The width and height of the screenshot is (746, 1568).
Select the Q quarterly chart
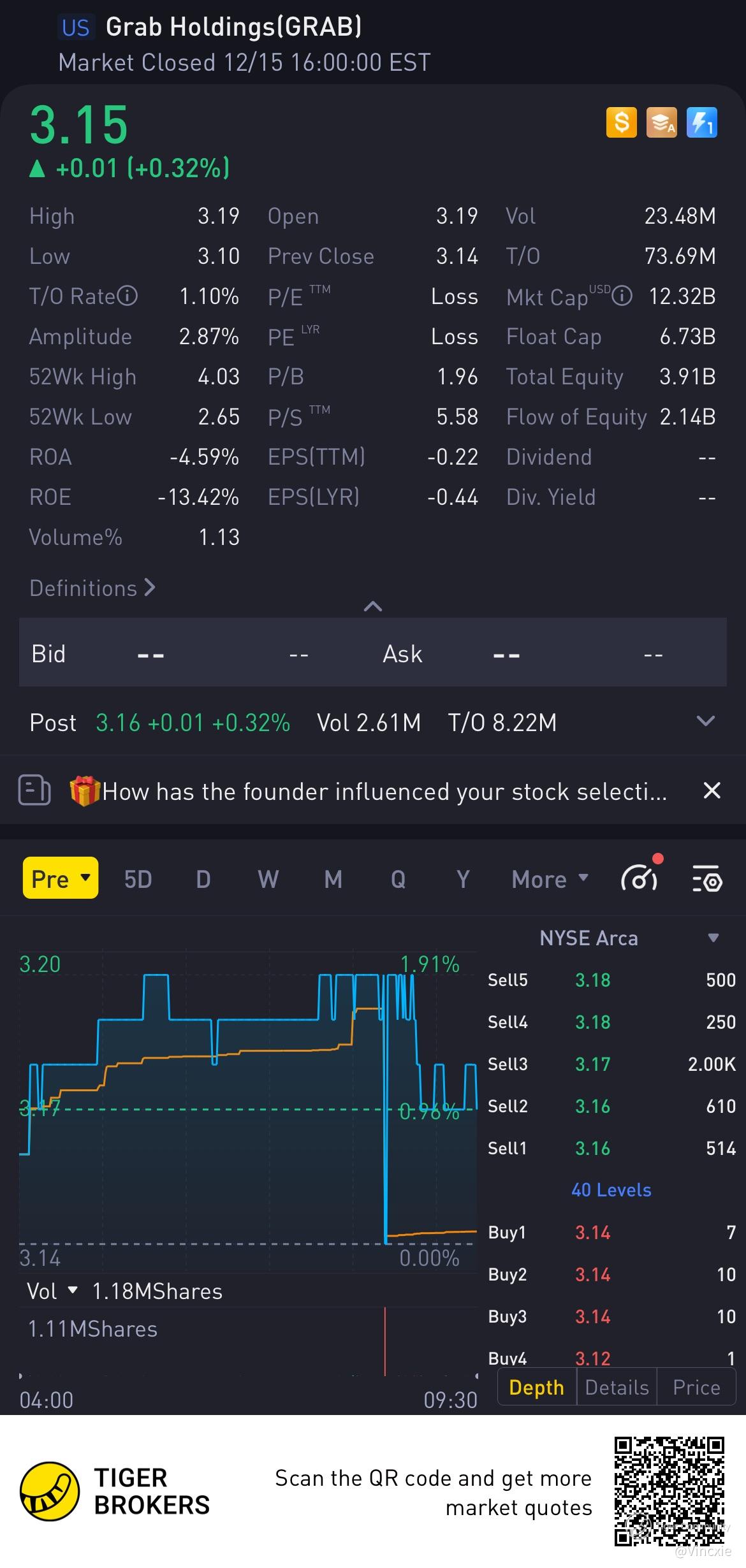(398, 880)
